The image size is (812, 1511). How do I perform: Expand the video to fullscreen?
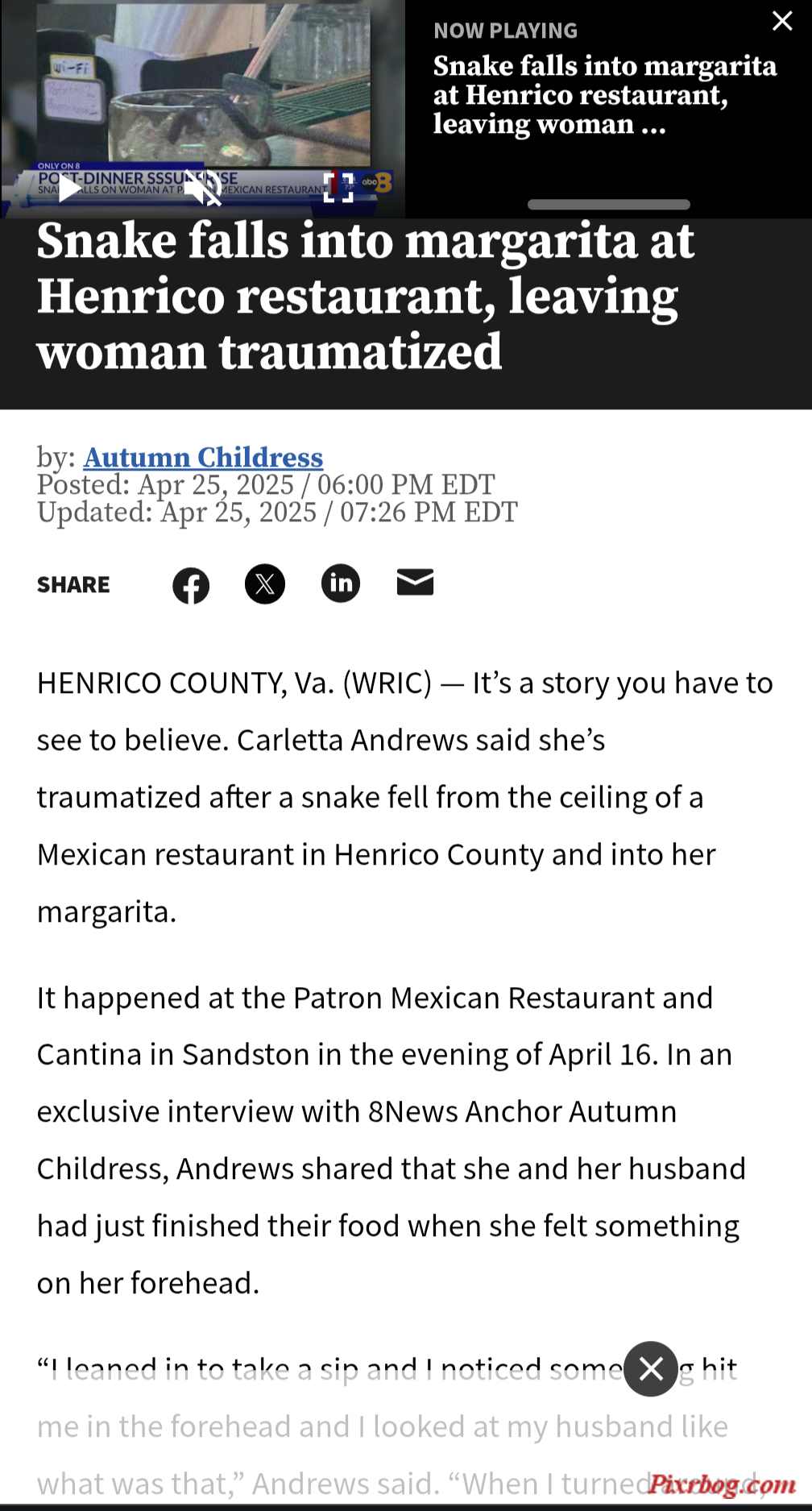[x=338, y=188]
